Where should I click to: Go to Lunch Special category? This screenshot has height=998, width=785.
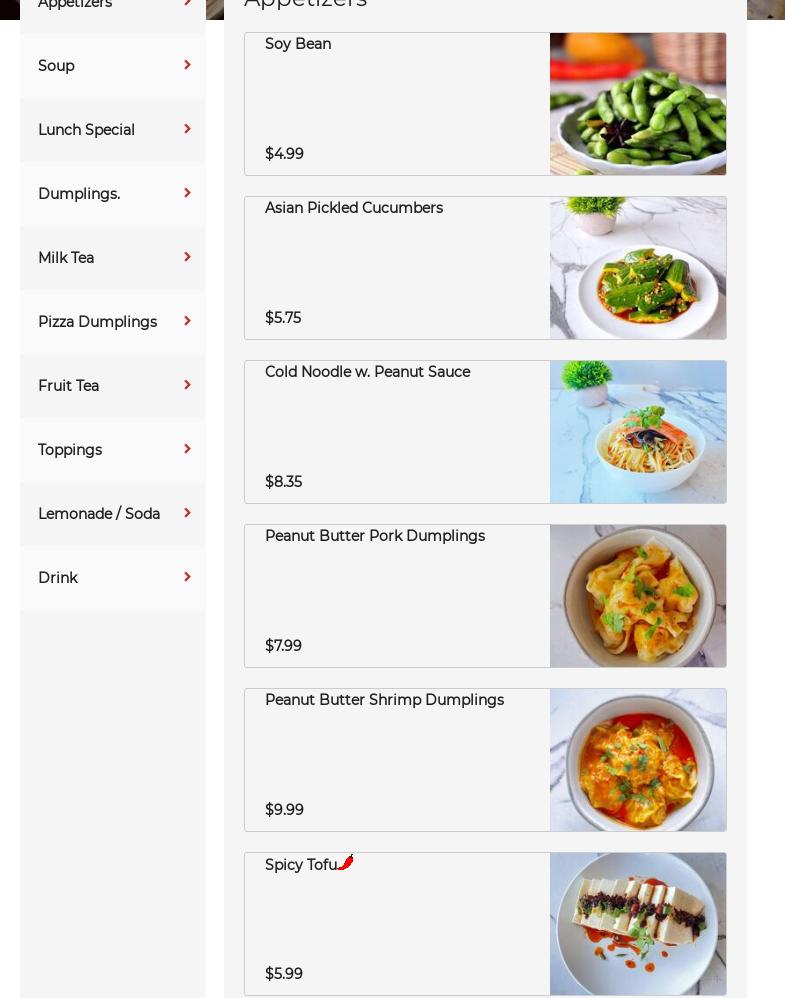click(x=112, y=130)
